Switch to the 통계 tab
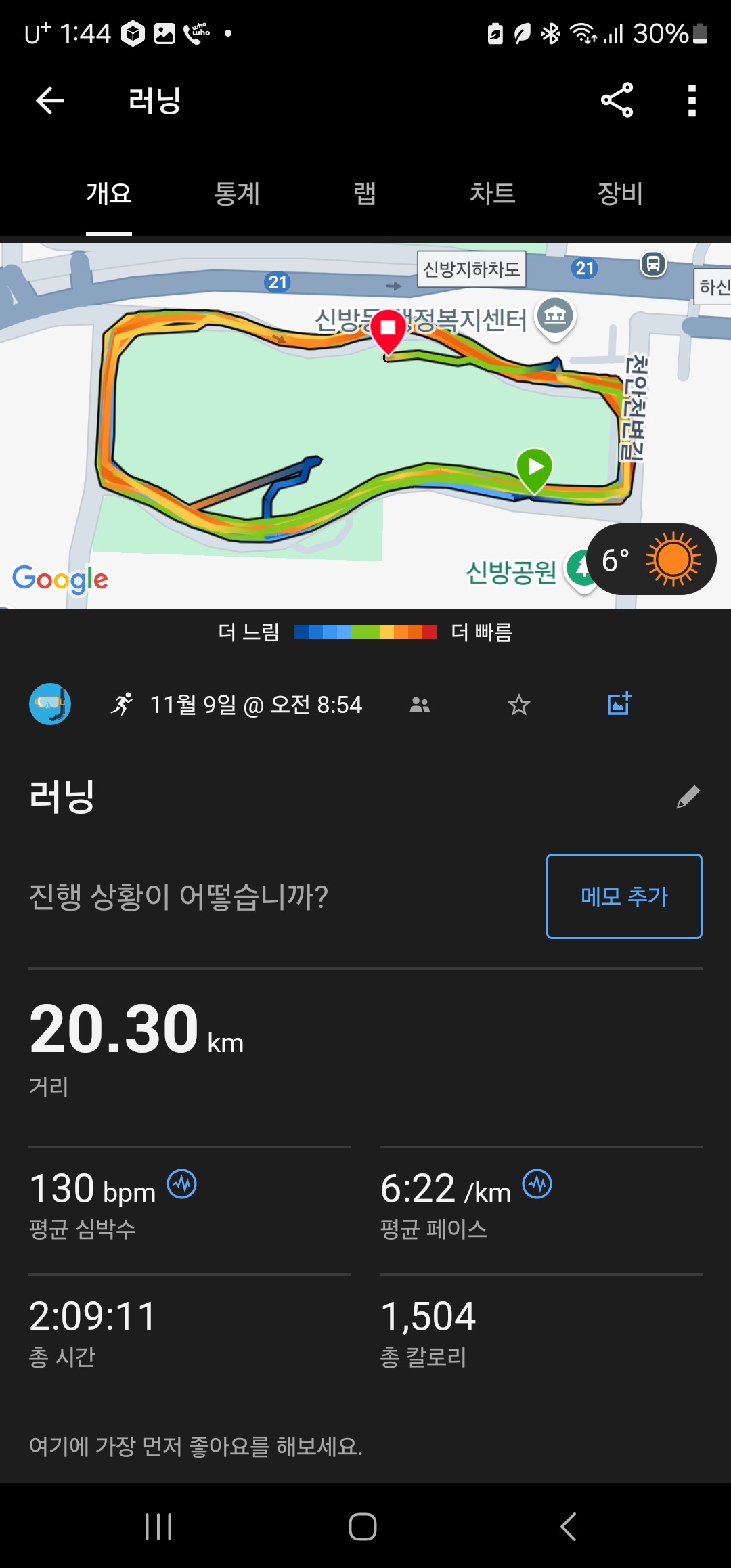The width and height of the screenshot is (731, 1568). [236, 194]
